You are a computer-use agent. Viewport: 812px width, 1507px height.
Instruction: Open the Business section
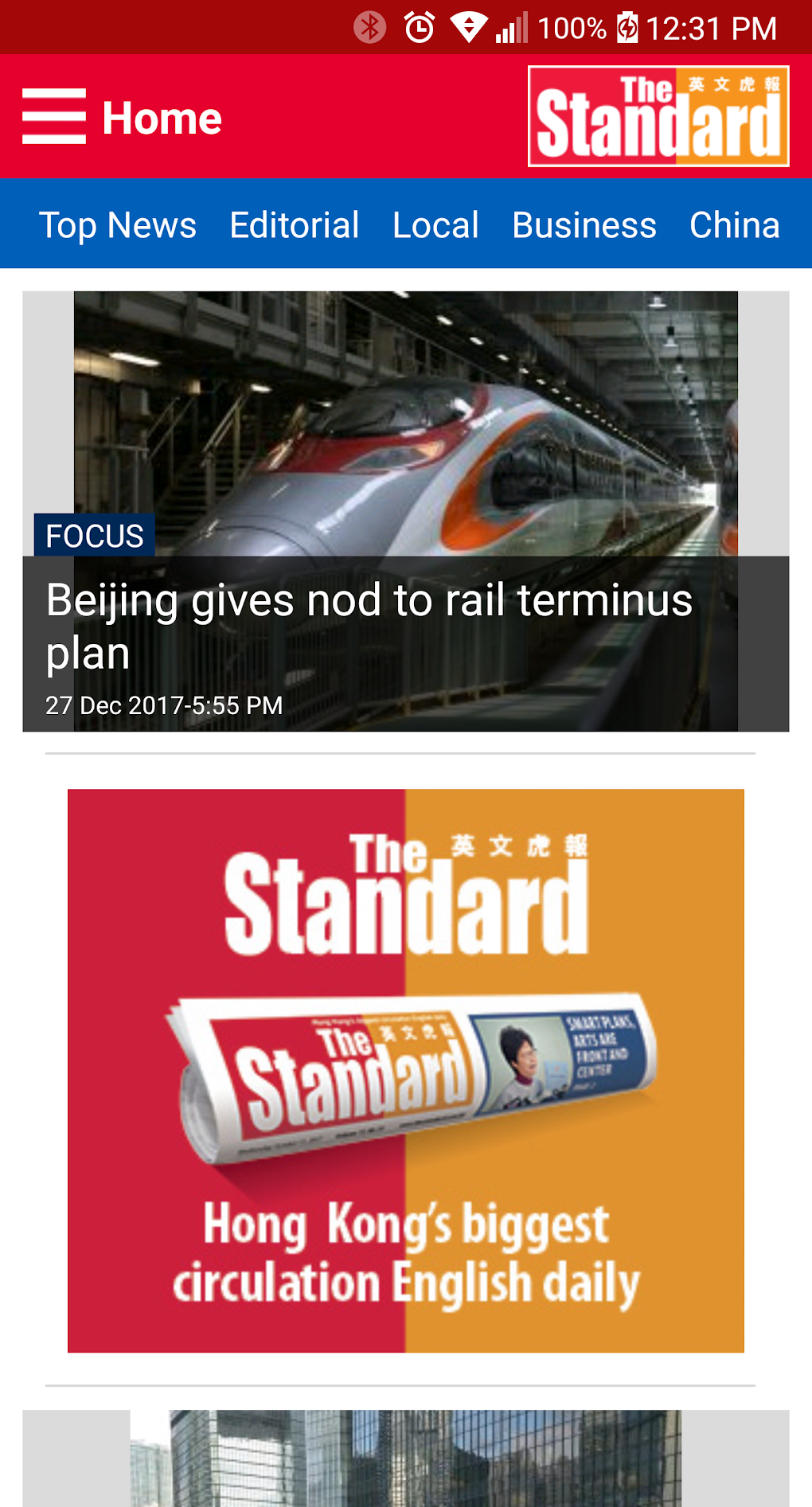584,224
